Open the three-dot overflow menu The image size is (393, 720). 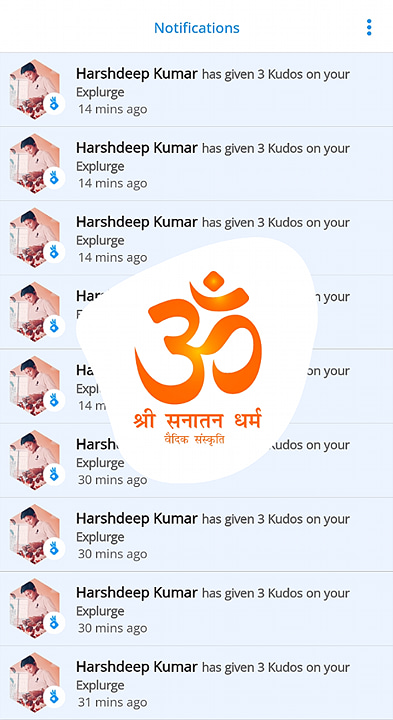click(x=369, y=28)
